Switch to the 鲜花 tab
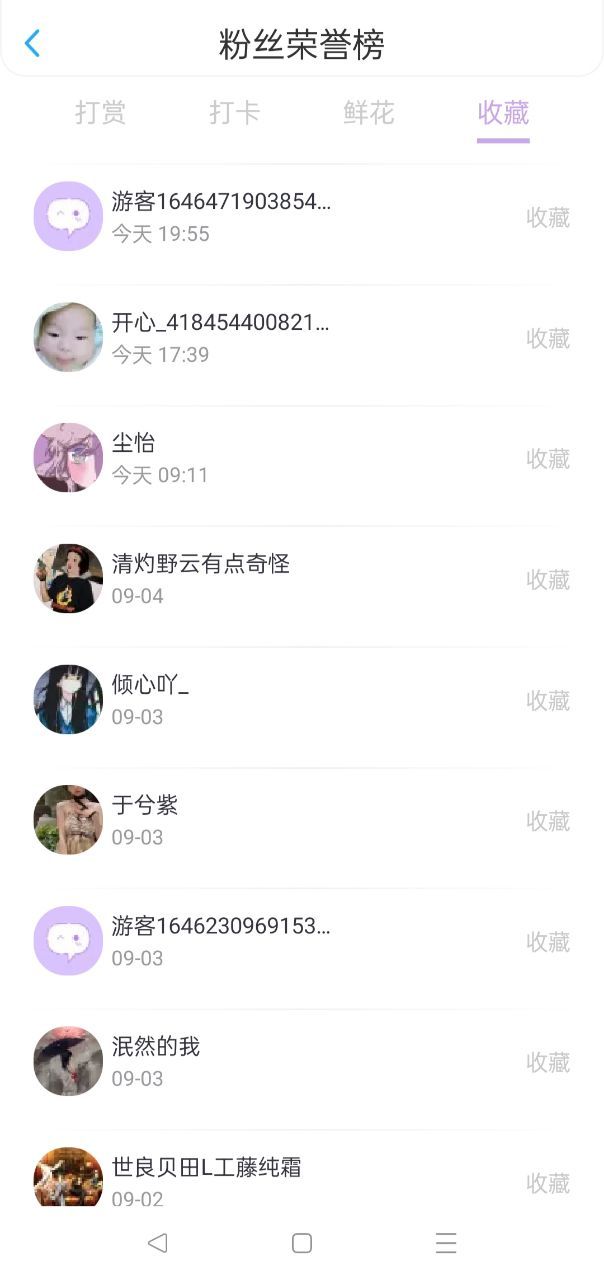 pos(369,113)
